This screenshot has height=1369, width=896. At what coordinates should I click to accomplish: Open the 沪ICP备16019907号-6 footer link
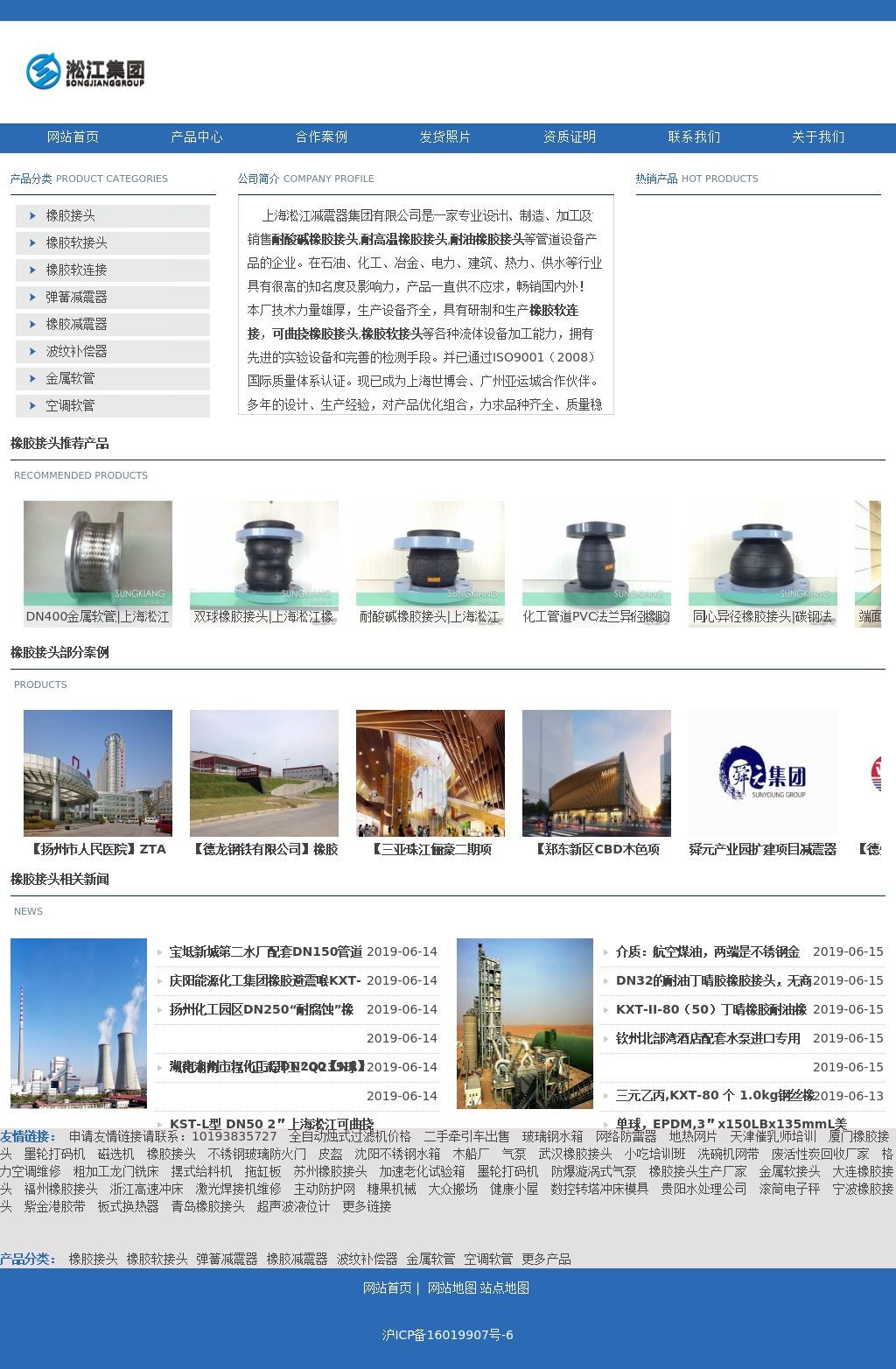[448, 1336]
